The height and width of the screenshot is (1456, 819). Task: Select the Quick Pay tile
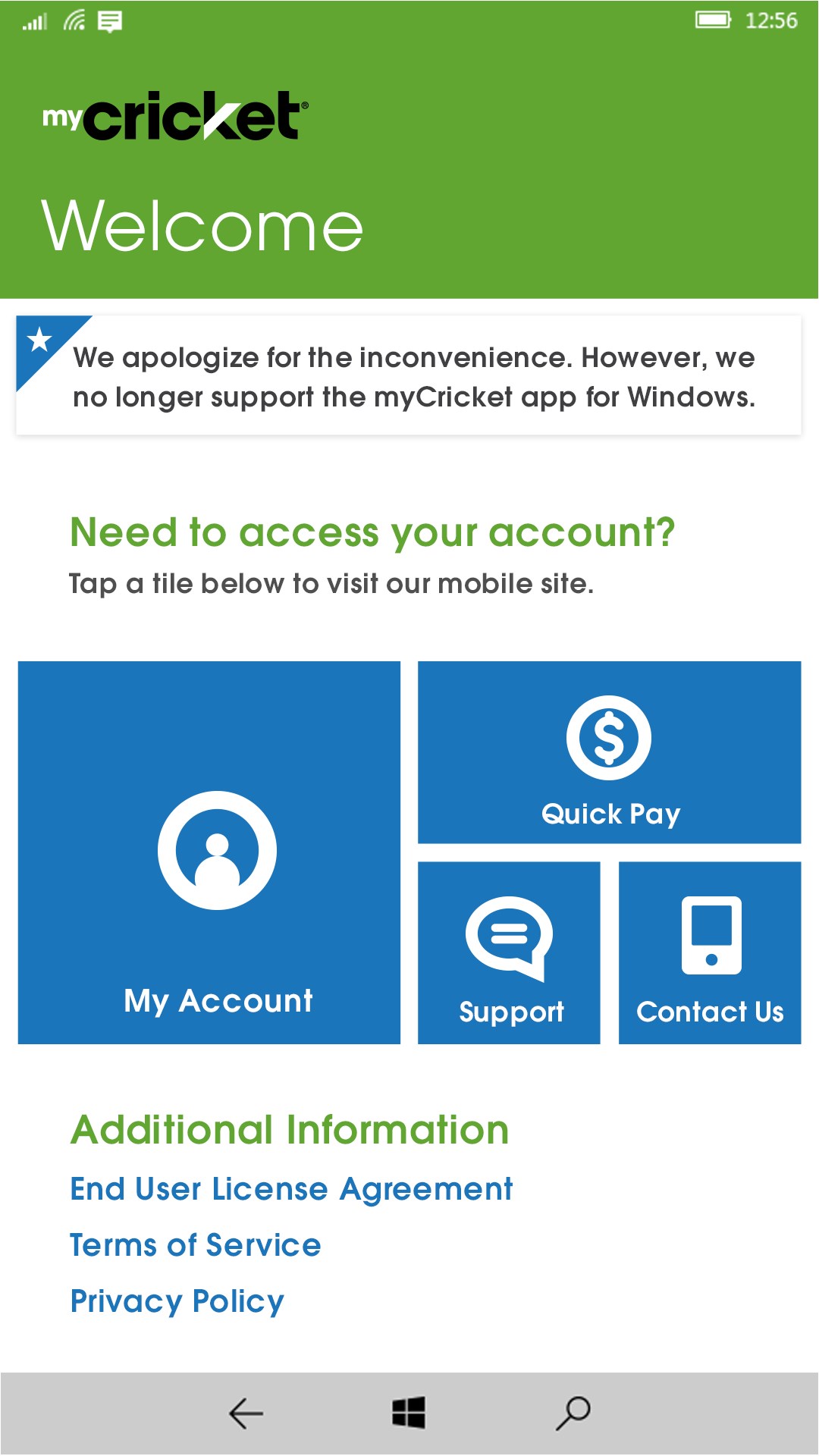pos(609,752)
